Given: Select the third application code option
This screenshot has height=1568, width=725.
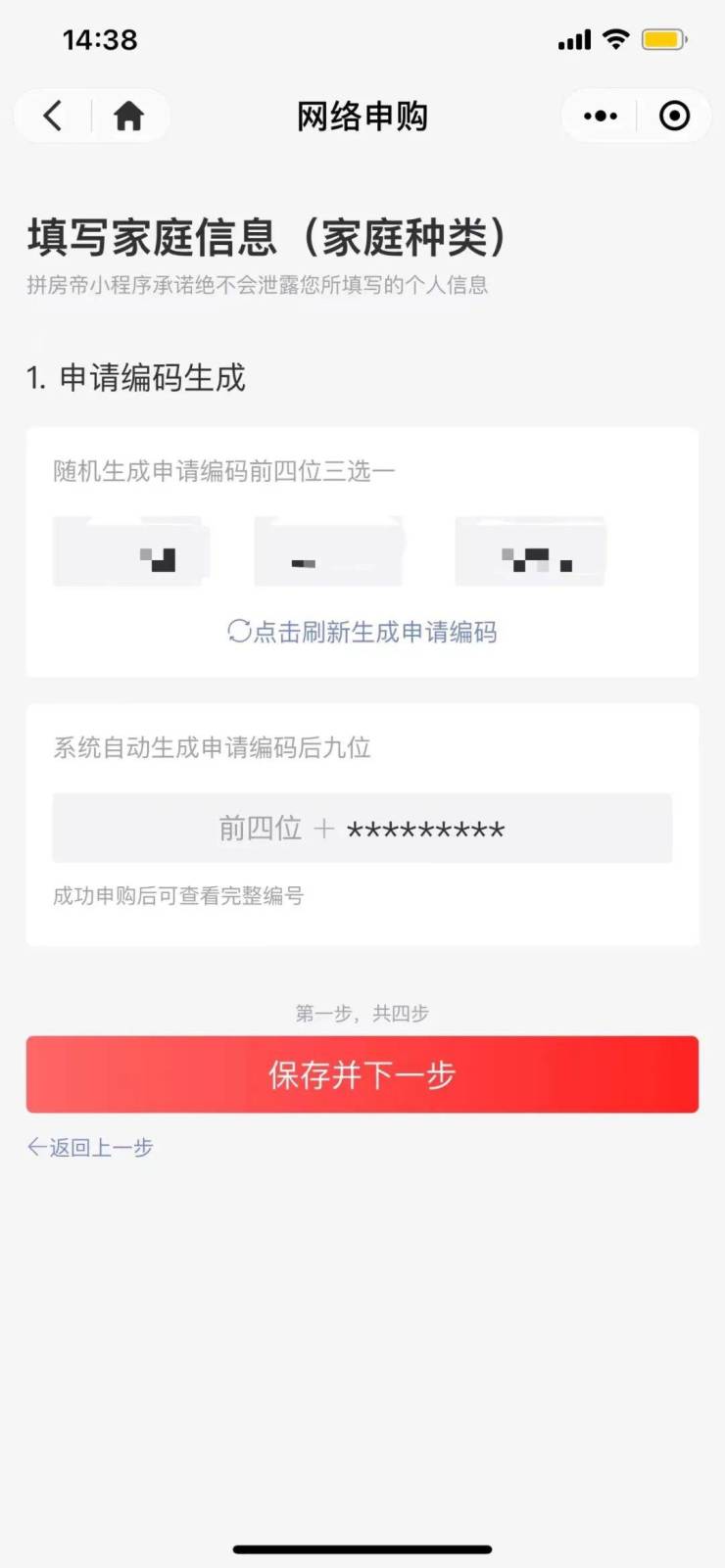Looking at the screenshot, I should tap(530, 552).
